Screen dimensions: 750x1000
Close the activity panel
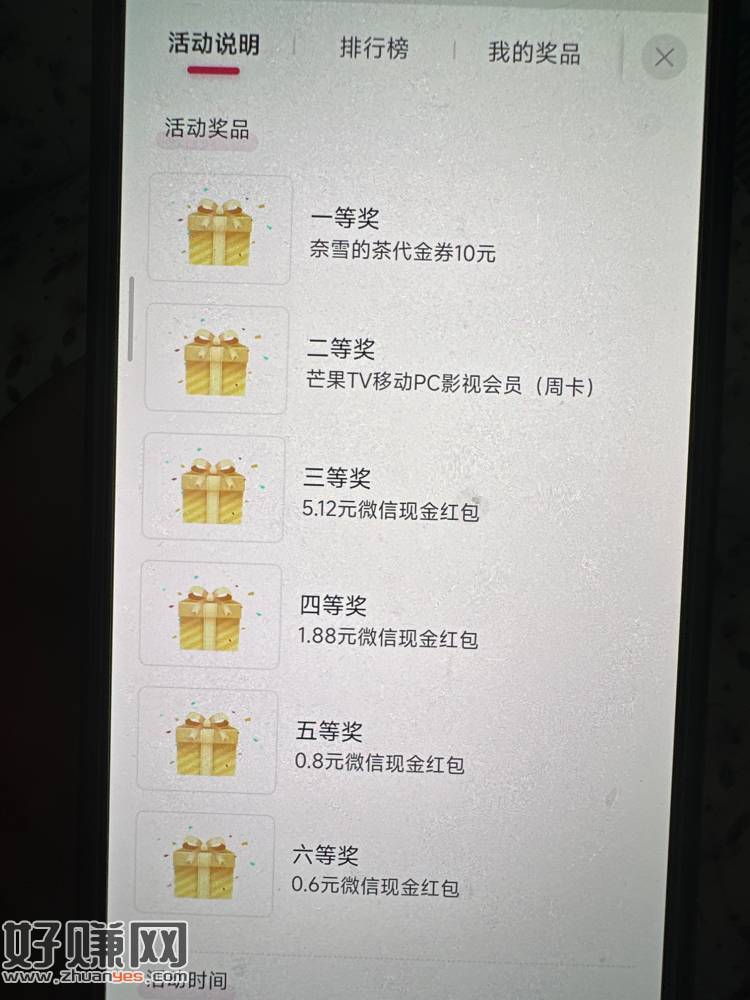coord(664,58)
